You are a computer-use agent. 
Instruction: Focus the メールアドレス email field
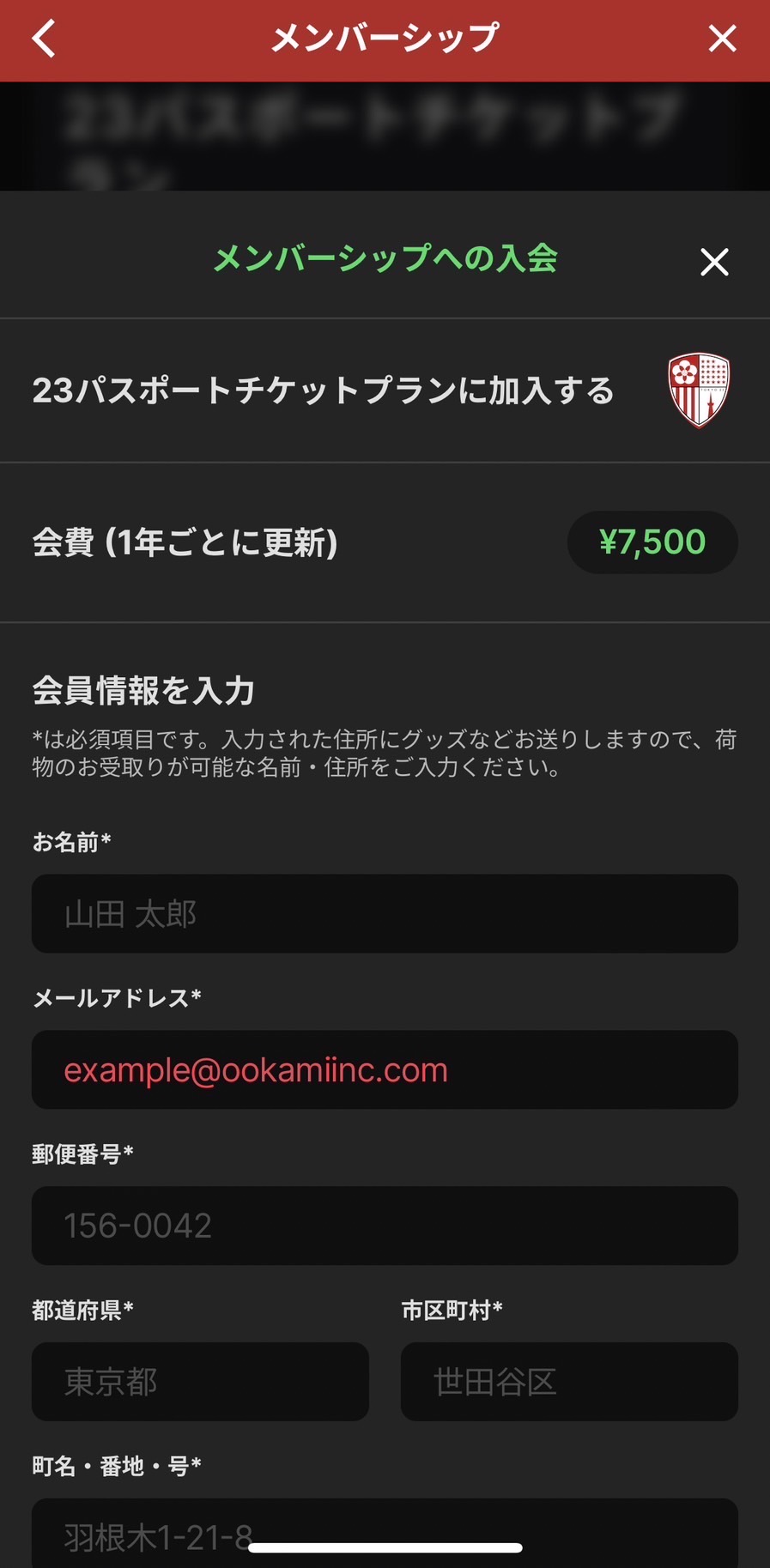385,1069
